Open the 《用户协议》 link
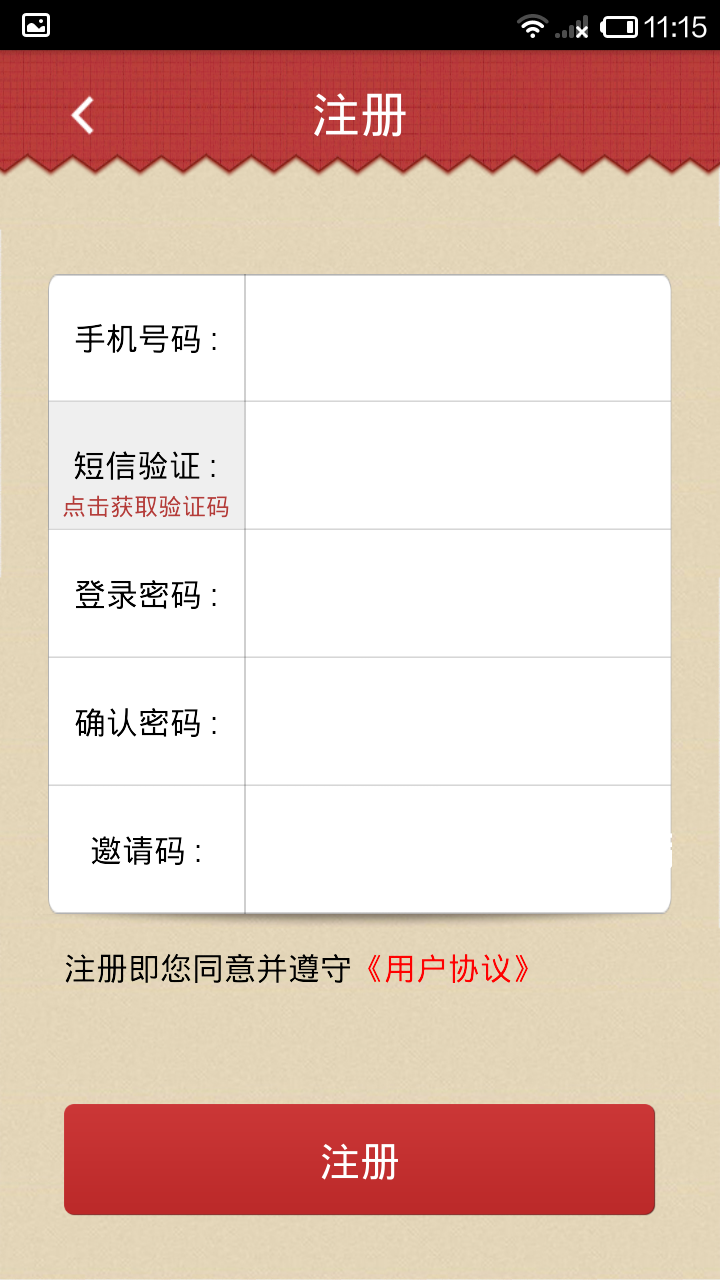The width and height of the screenshot is (720, 1280). point(444,968)
